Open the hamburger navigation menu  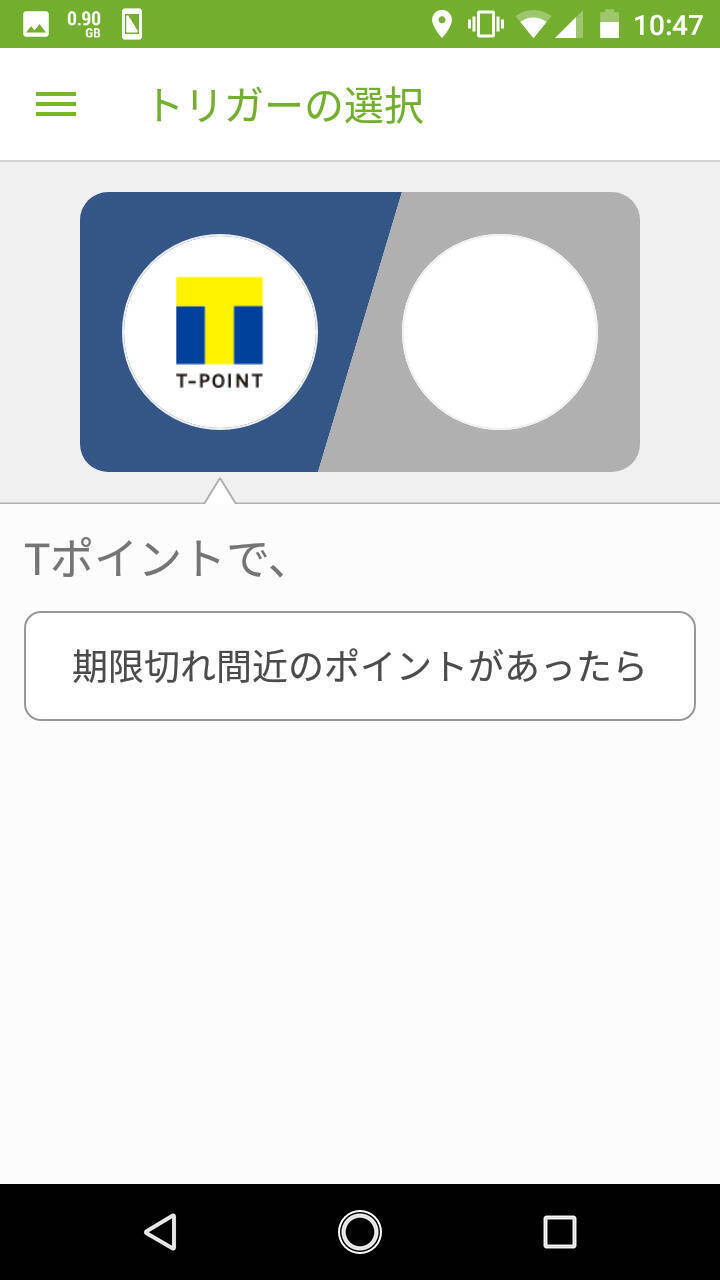(x=56, y=105)
